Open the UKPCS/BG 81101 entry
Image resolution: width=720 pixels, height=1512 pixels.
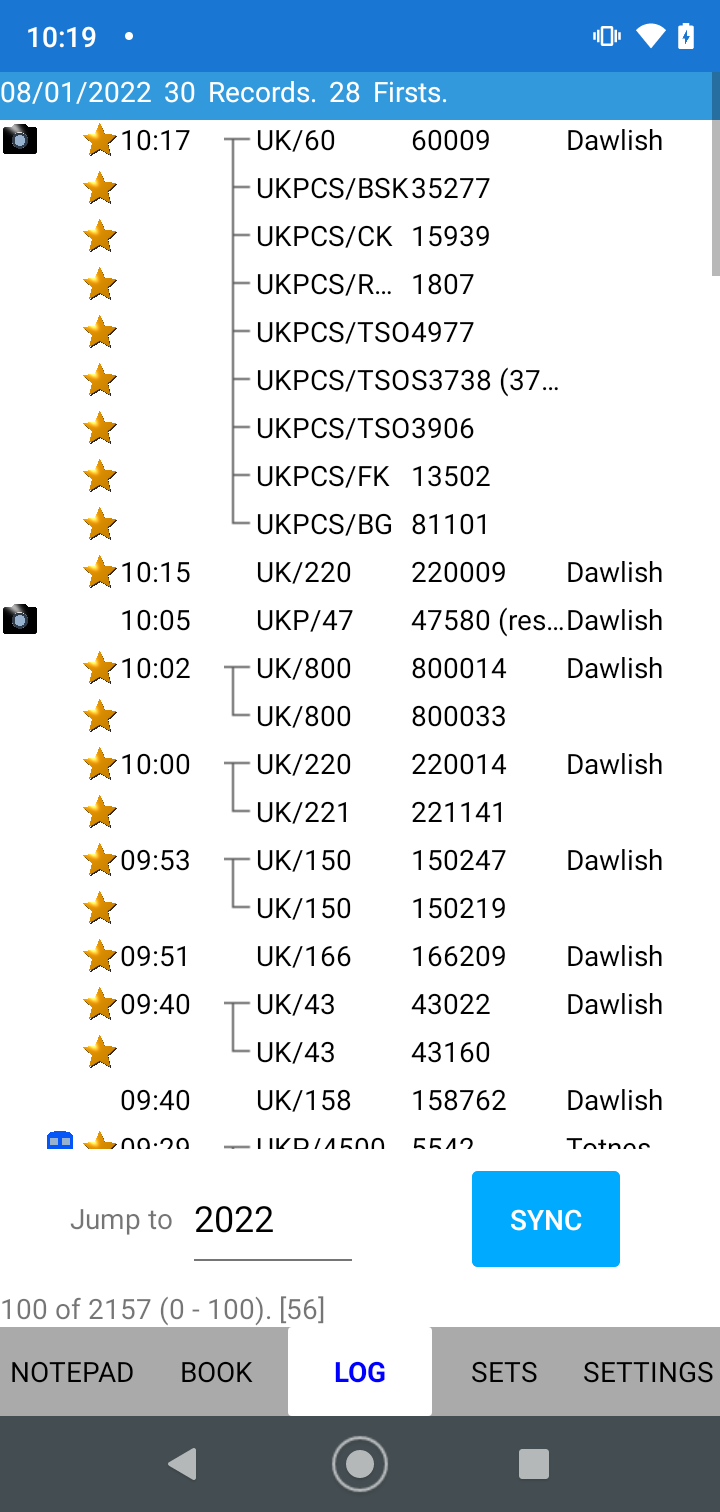(450, 524)
